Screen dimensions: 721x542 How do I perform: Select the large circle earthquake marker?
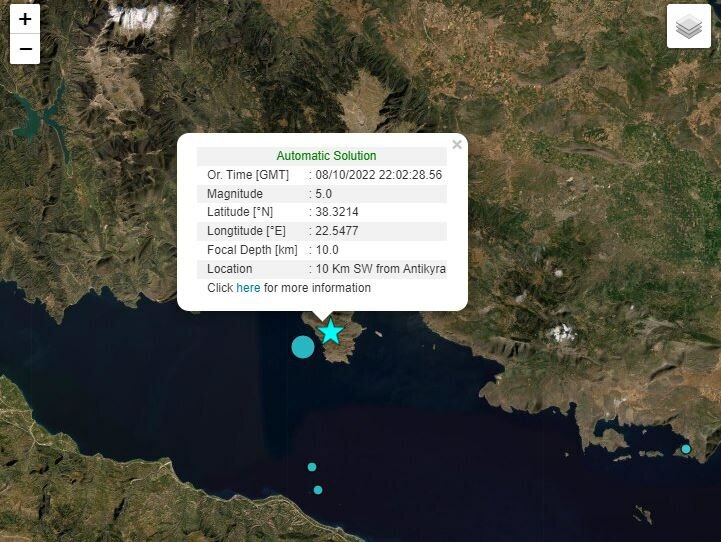pyautogui.click(x=302, y=347)
